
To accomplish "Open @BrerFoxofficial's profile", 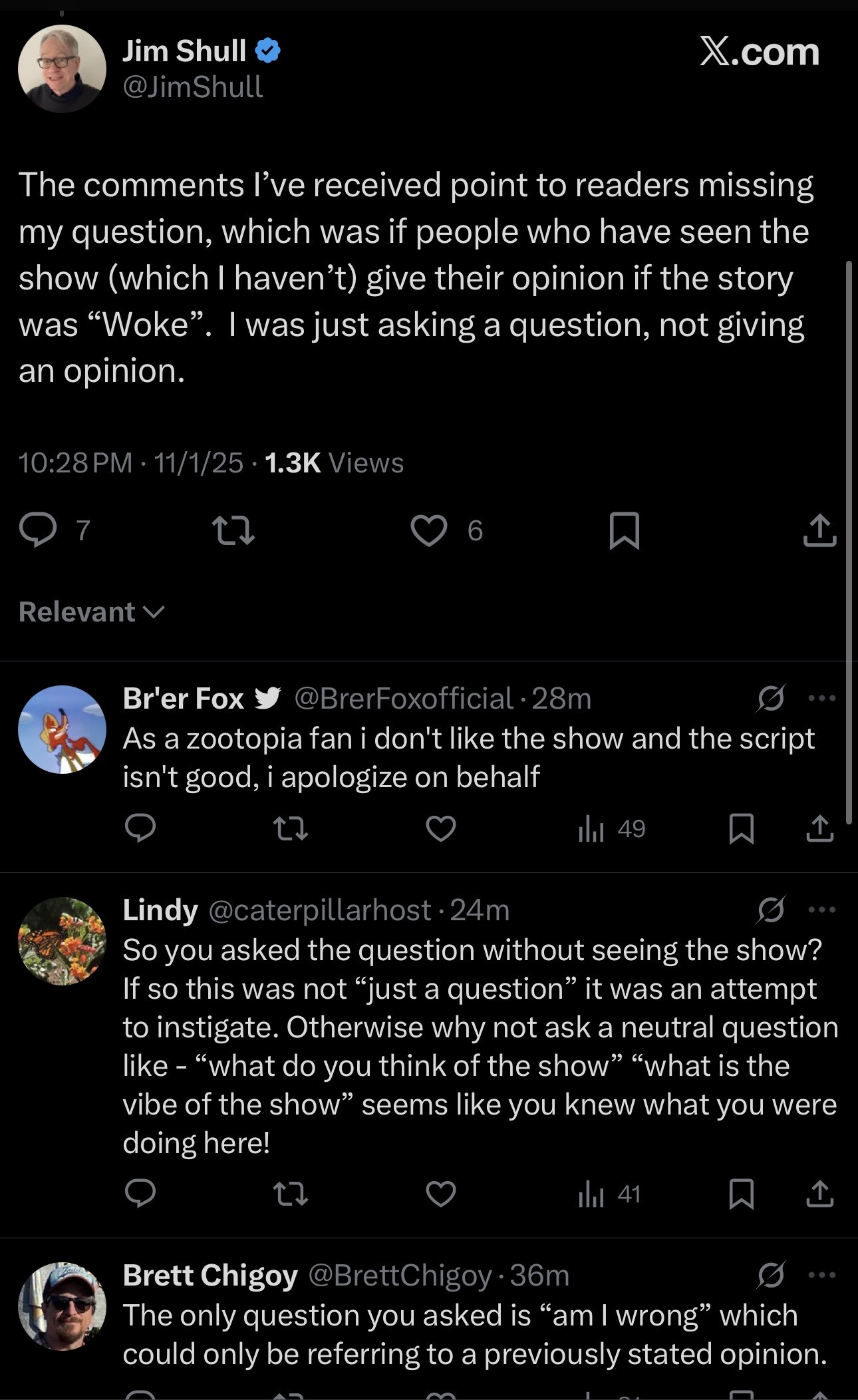I will click(403, 697).
